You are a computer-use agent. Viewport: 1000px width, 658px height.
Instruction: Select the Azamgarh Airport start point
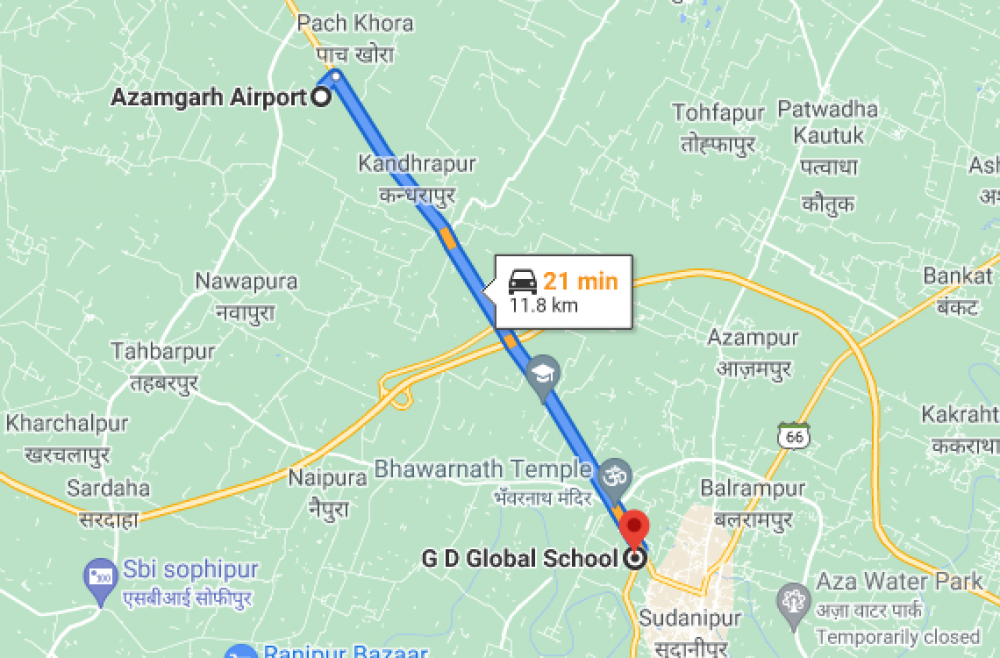[x=322, y=97]
